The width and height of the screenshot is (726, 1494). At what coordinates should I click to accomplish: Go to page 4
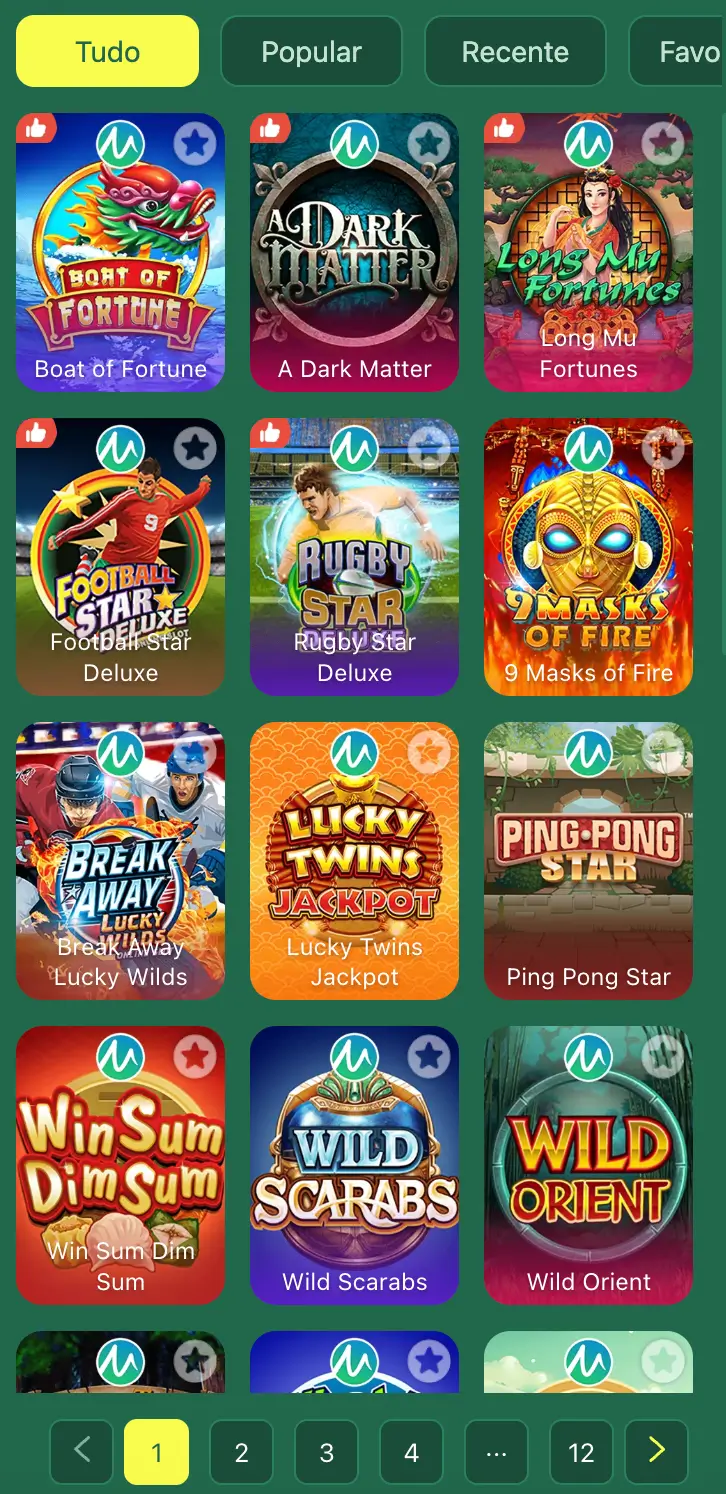(411, 1452)
